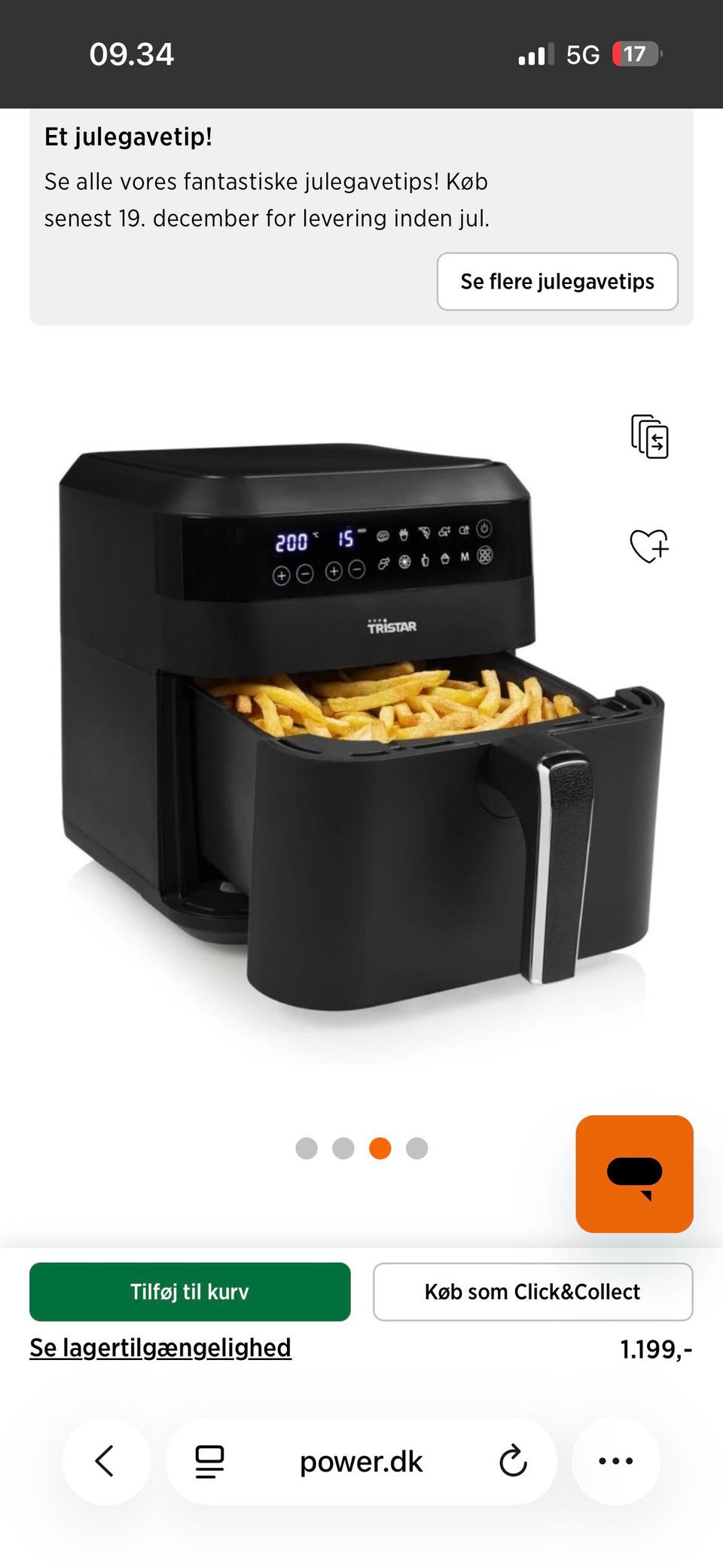Image resolution: width=723 pixels, height=1568 pixels.
Task: Reload the power.dk page
Action: 513,1461
